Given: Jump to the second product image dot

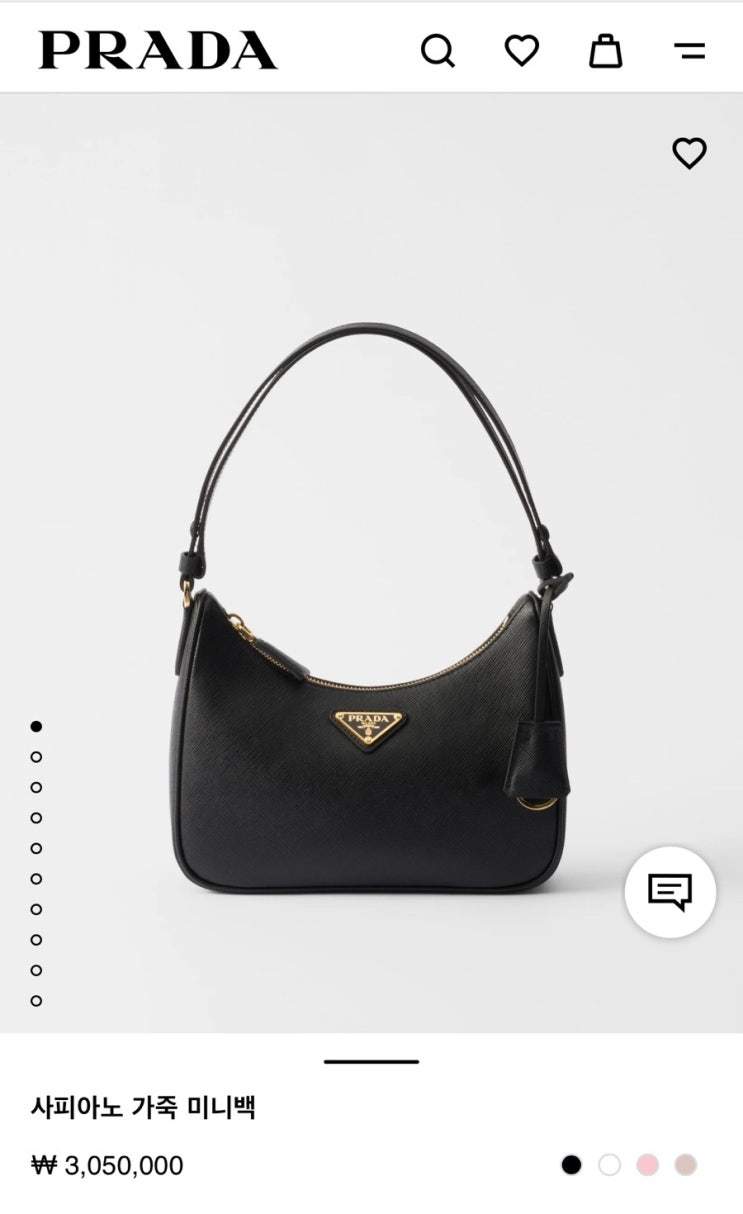Looking at the screenshot, I should click(36, 757).
